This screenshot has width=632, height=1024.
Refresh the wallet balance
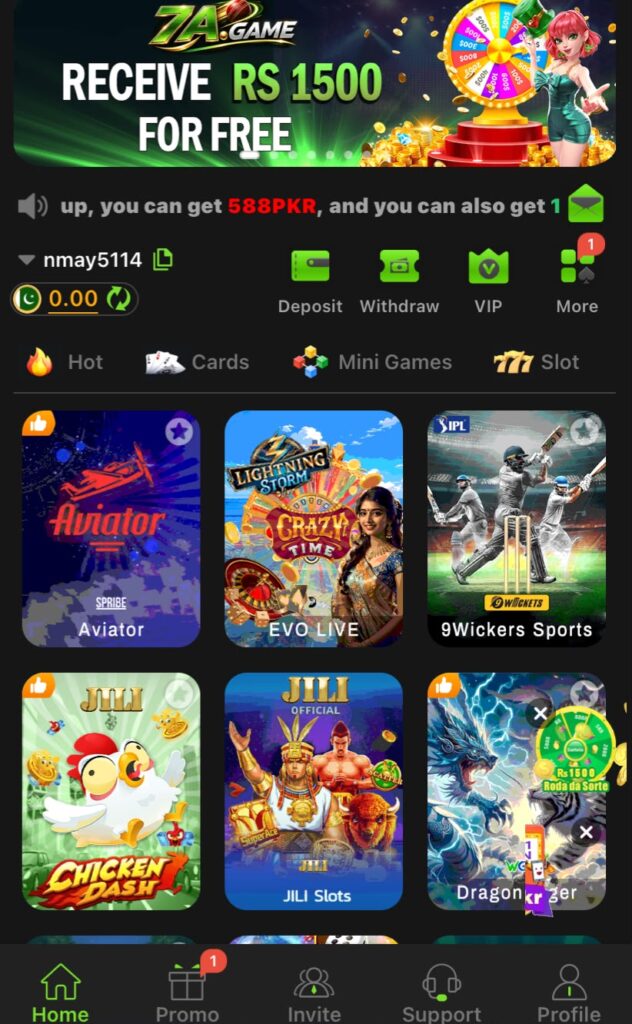point(119,299)
